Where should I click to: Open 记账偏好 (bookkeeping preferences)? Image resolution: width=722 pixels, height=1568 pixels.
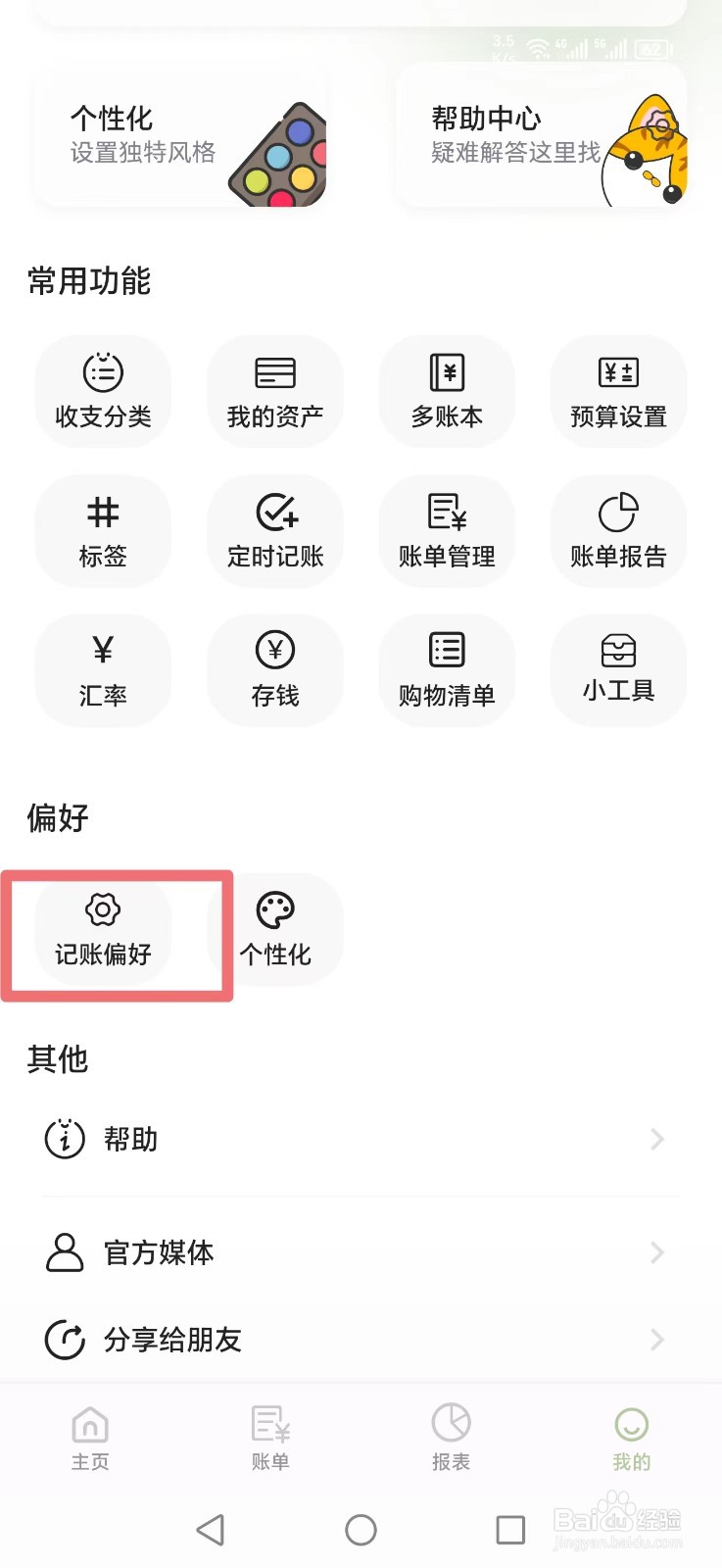103,931
